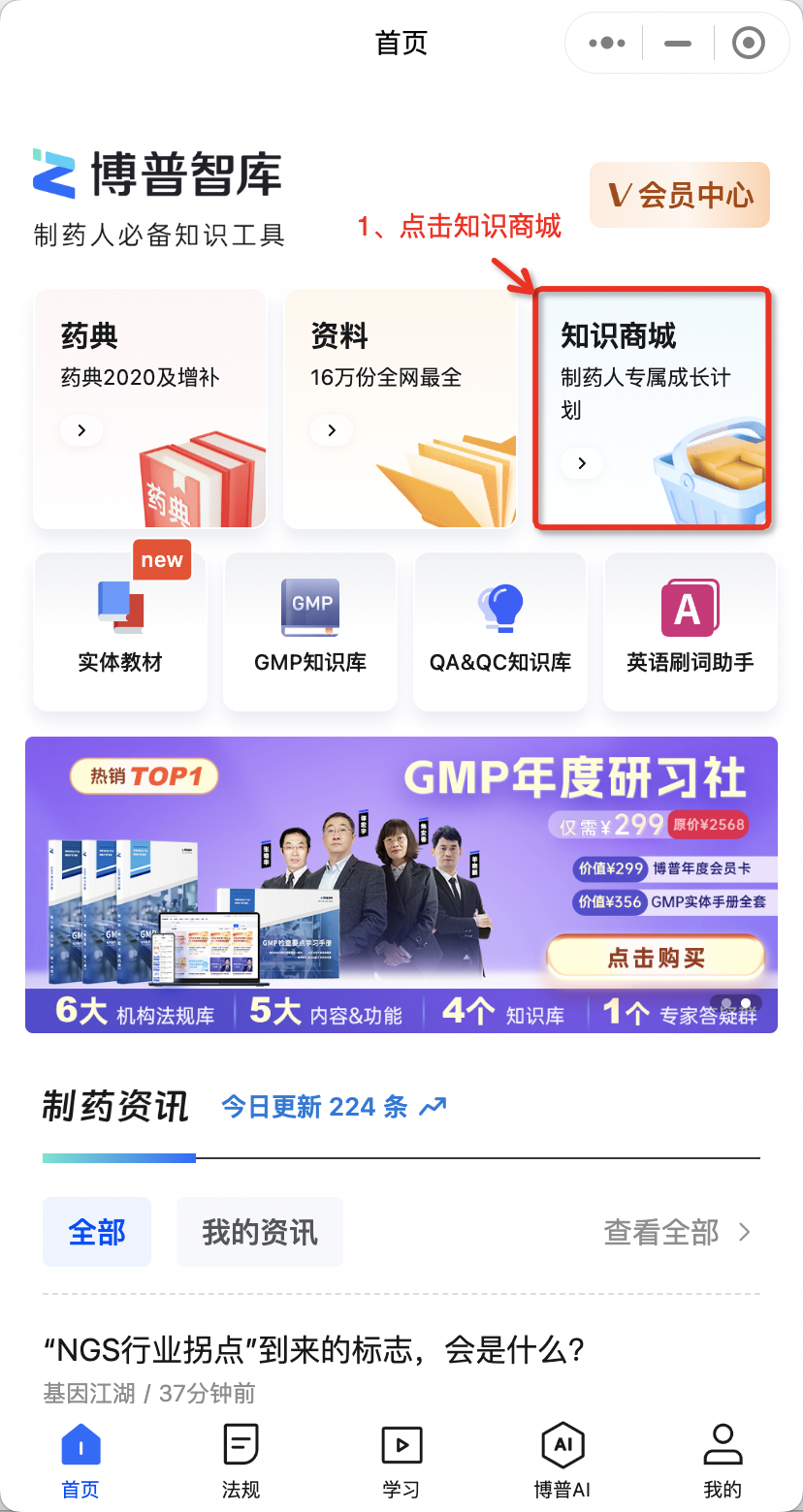The height and width of the screenshot is (1512, 803).
Task: Open the 我的 profile tab
Action: tap(723, 1461)
